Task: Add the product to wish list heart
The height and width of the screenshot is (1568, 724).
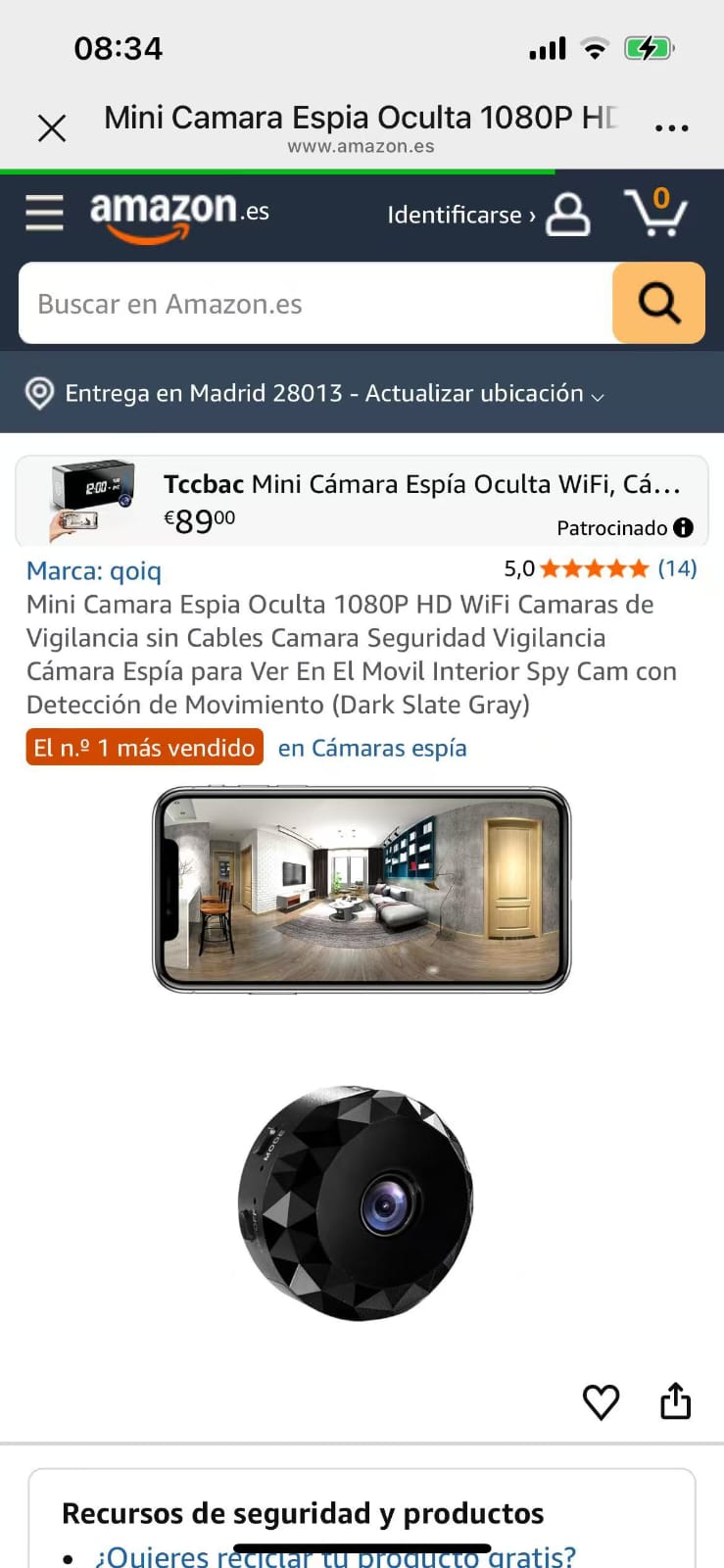Action: point(601,1402)
